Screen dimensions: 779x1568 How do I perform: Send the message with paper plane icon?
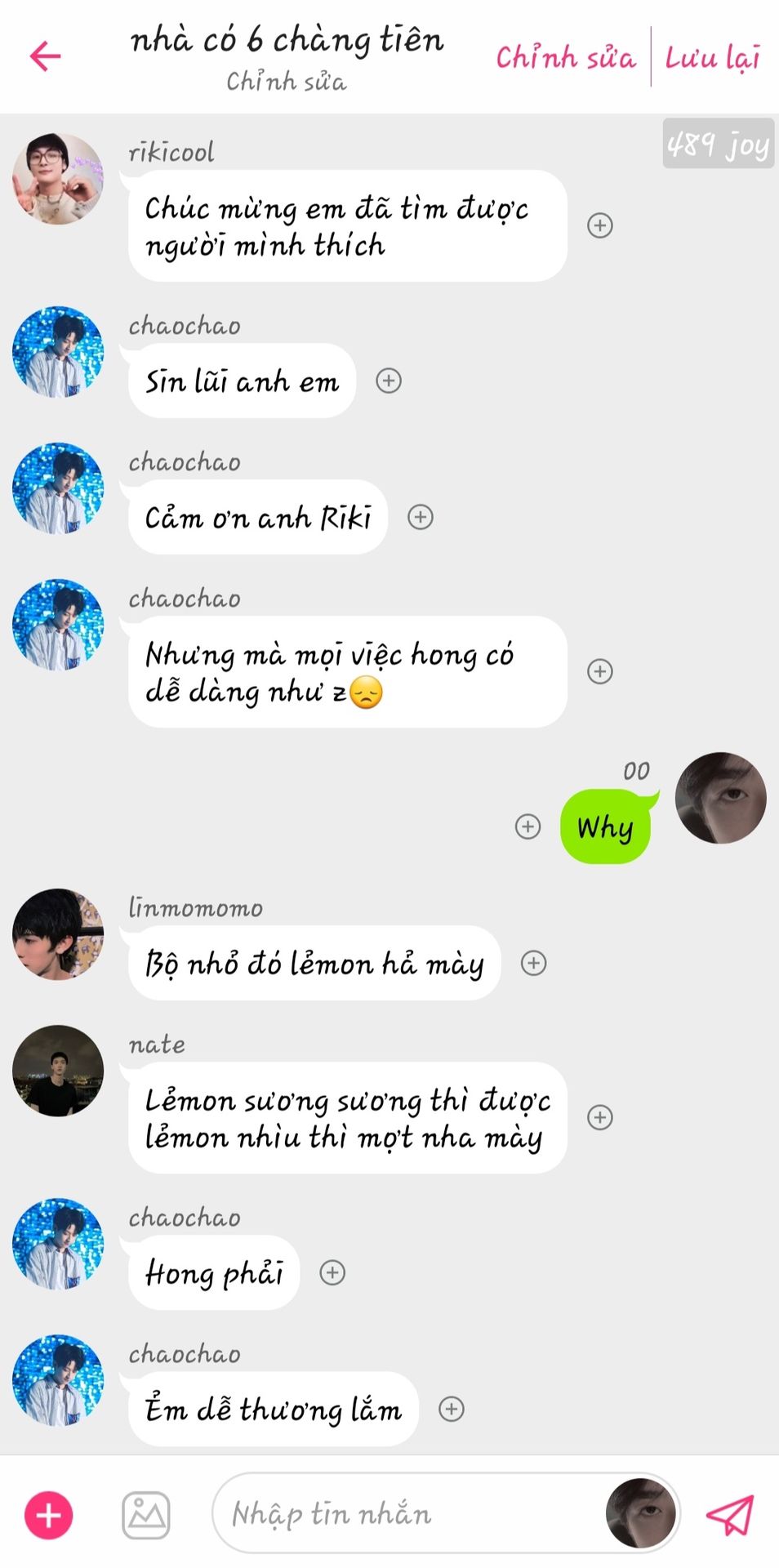pyautogui.click(x=730, y=1515)
